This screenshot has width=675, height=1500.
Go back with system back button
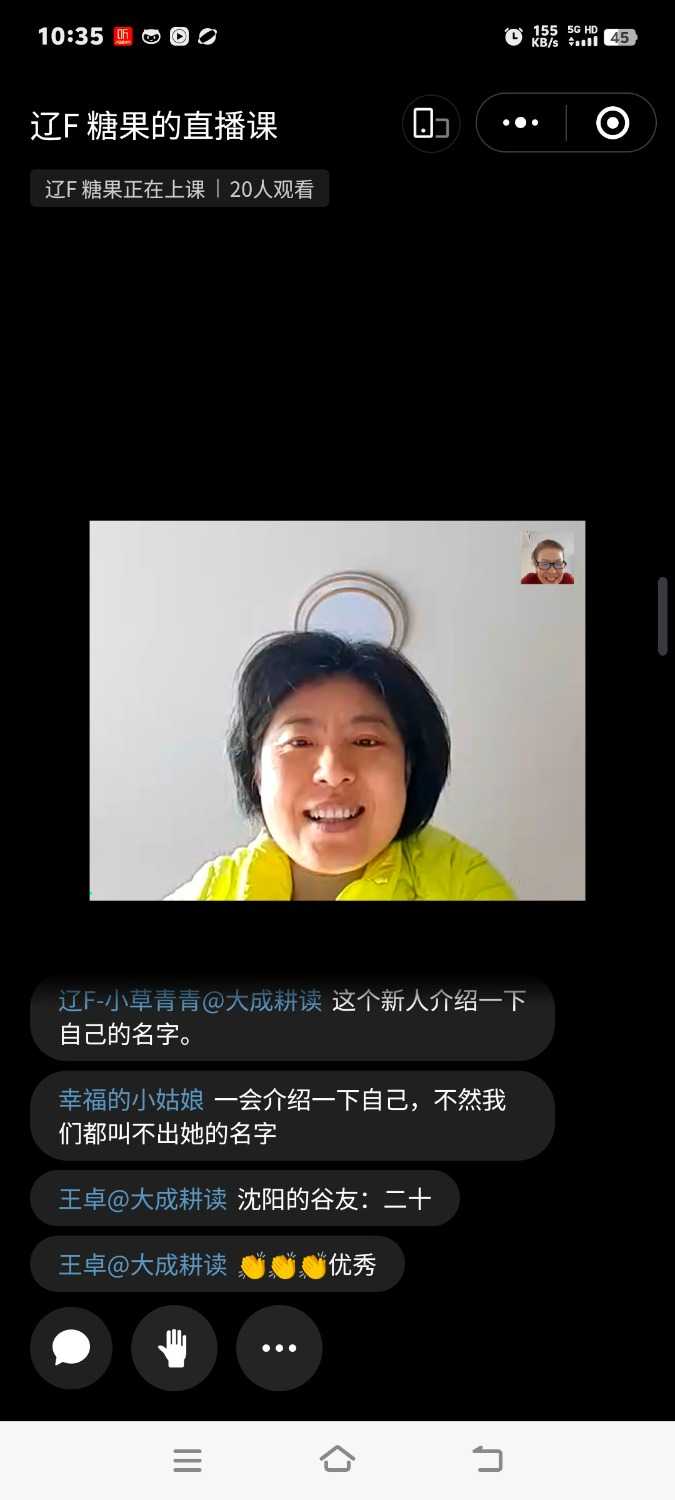click(x=487, y=1460)
